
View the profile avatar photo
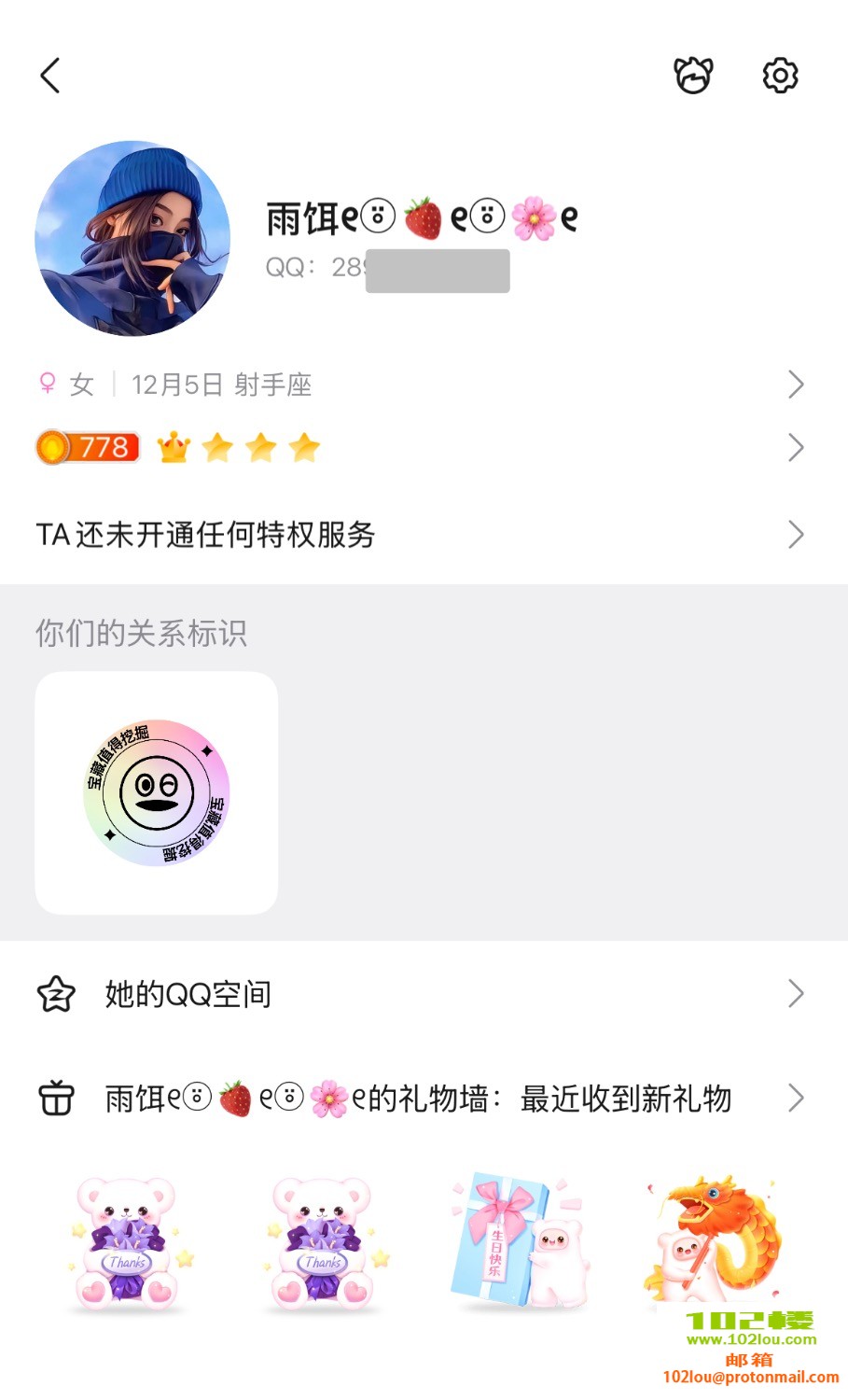132,238
